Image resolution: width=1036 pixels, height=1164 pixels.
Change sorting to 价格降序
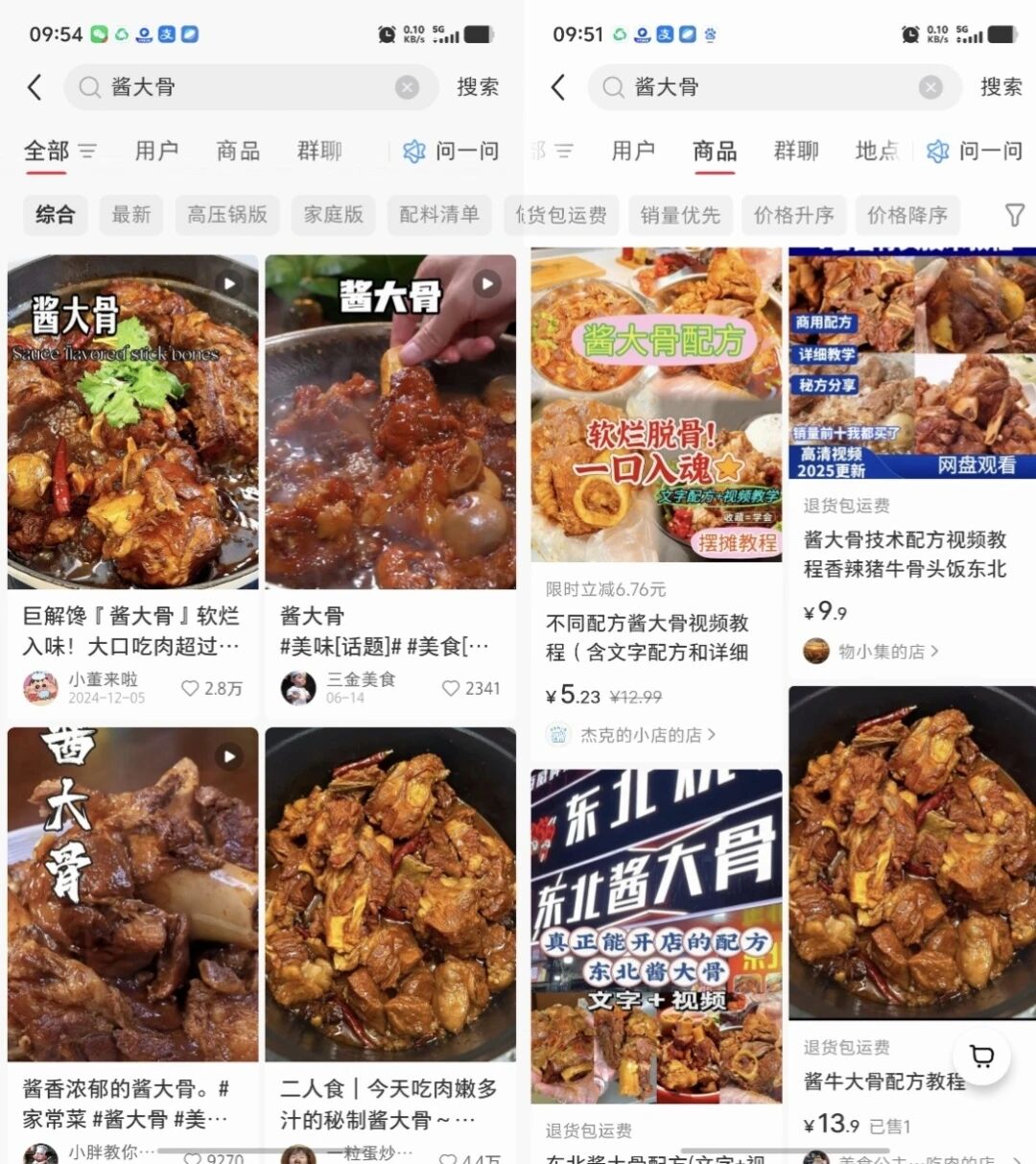pos(907,215)
